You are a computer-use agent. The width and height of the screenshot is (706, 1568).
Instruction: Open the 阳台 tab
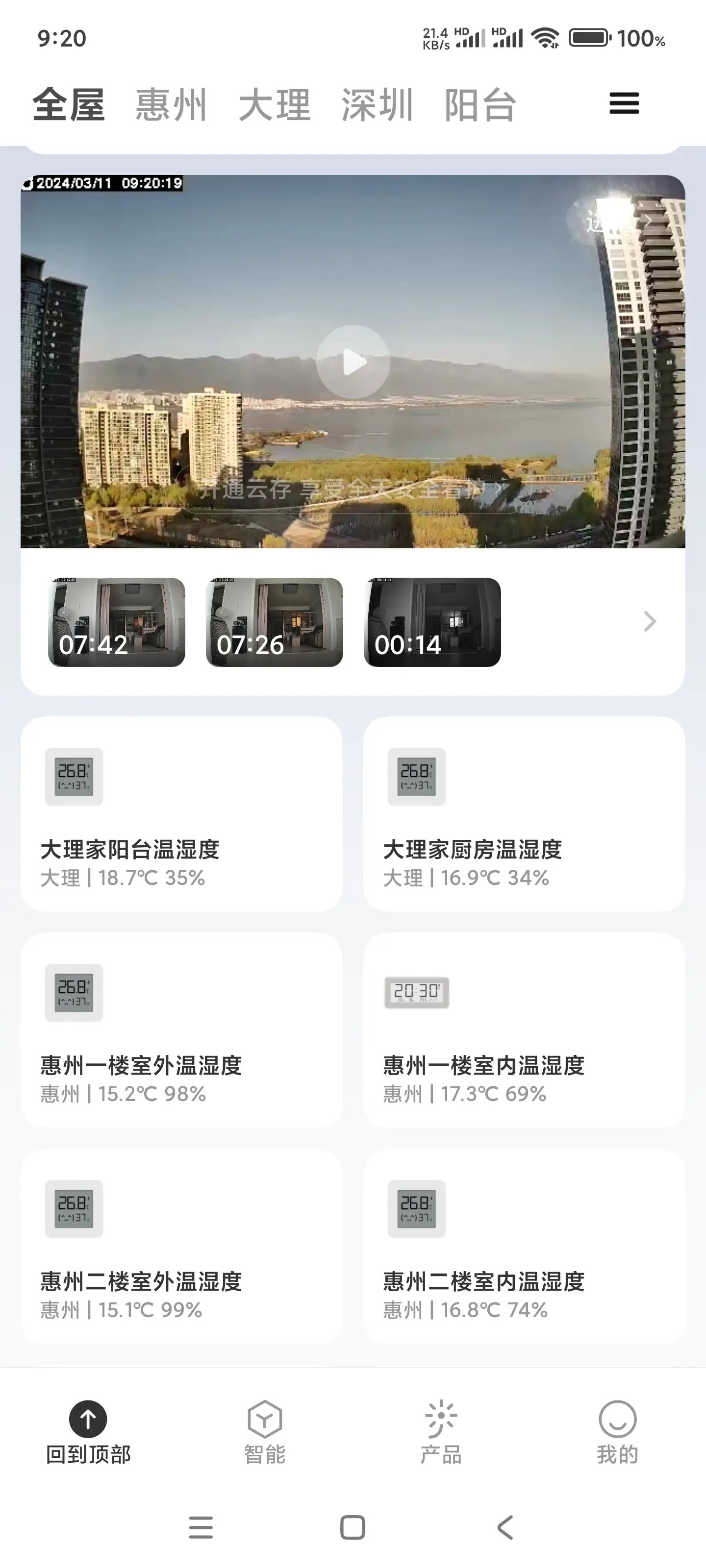(x=480, y=105)
